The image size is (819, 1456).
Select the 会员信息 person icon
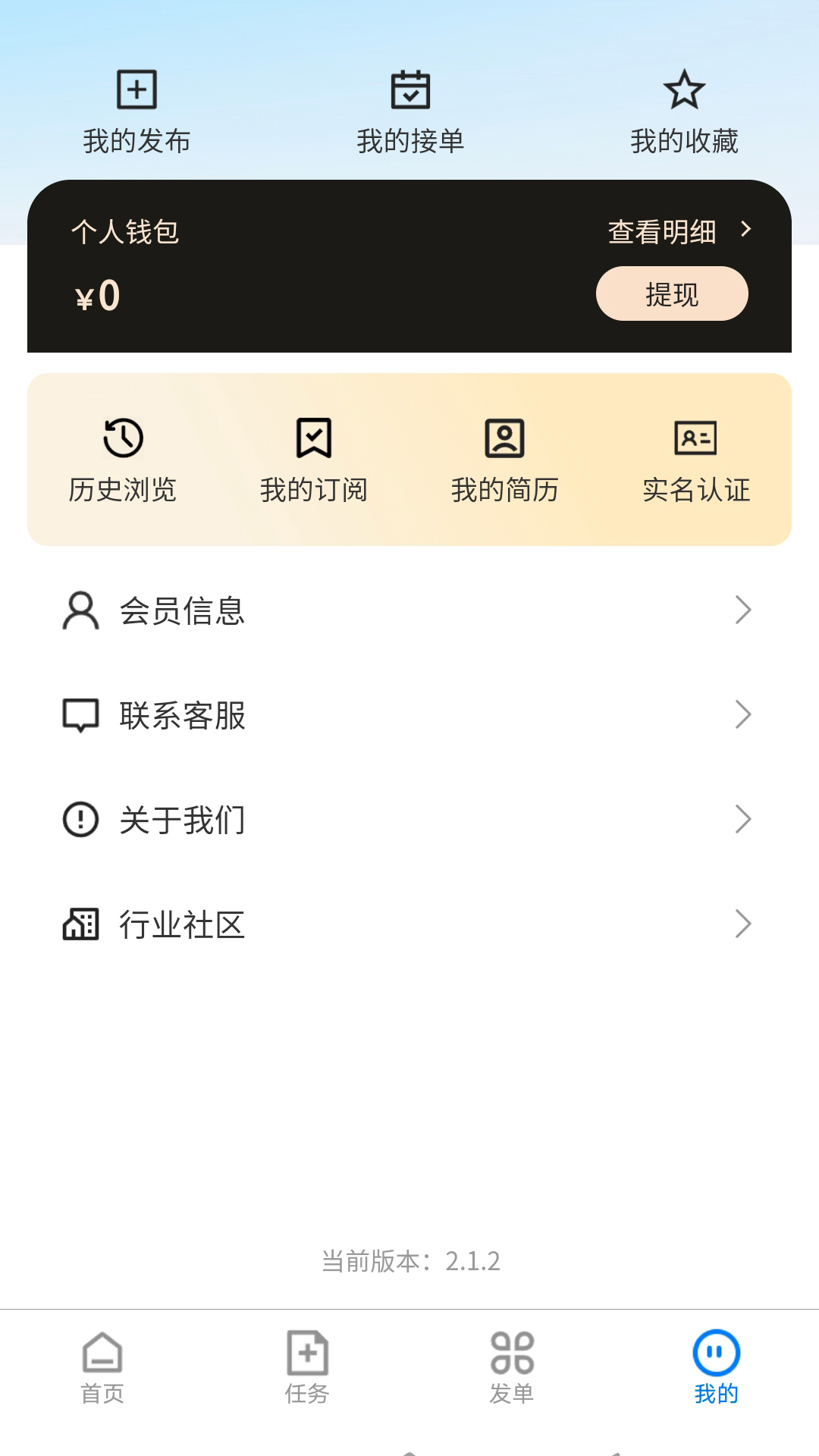tap(80, 609)
